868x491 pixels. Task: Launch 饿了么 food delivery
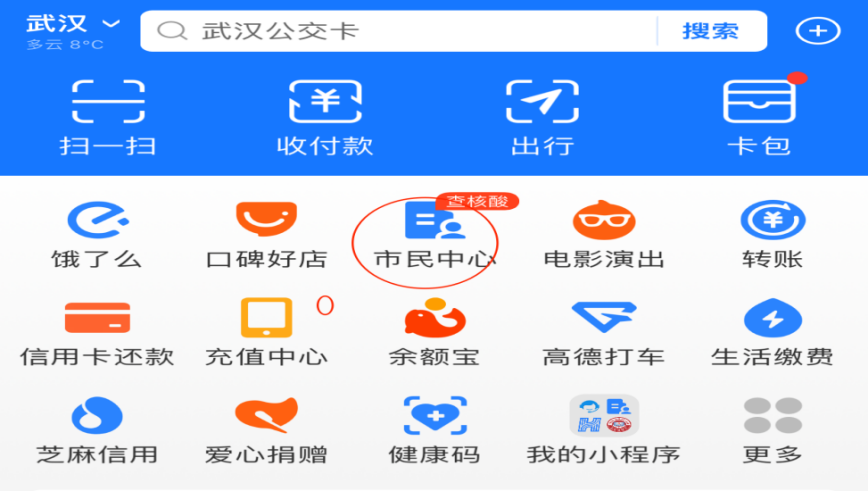point(96,235)
